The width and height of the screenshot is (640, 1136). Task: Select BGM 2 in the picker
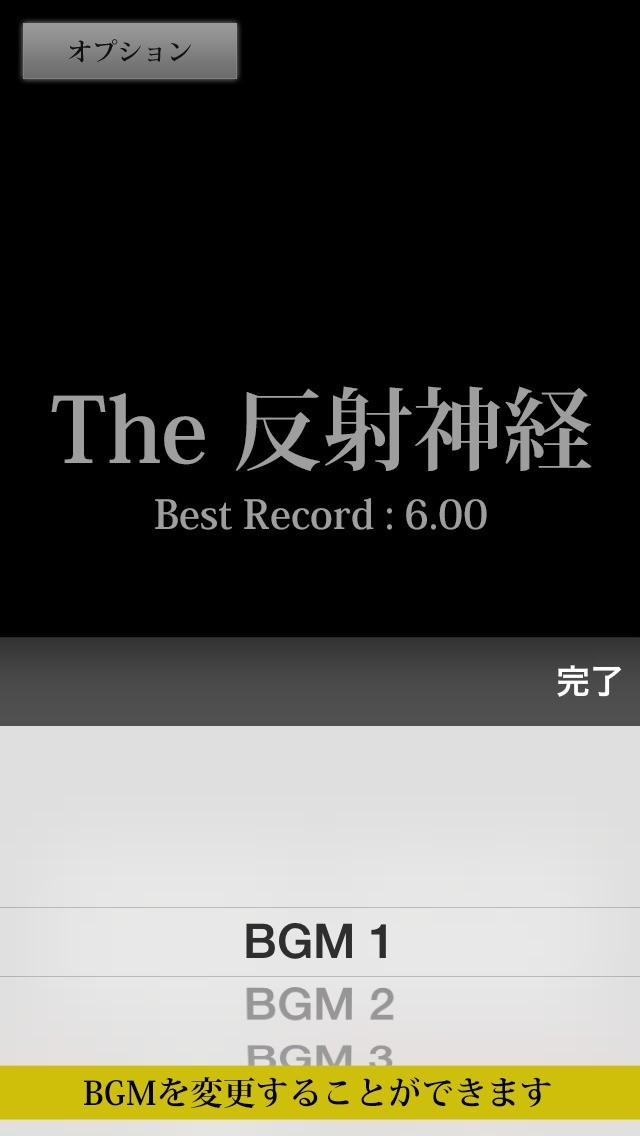(320, 1004)
